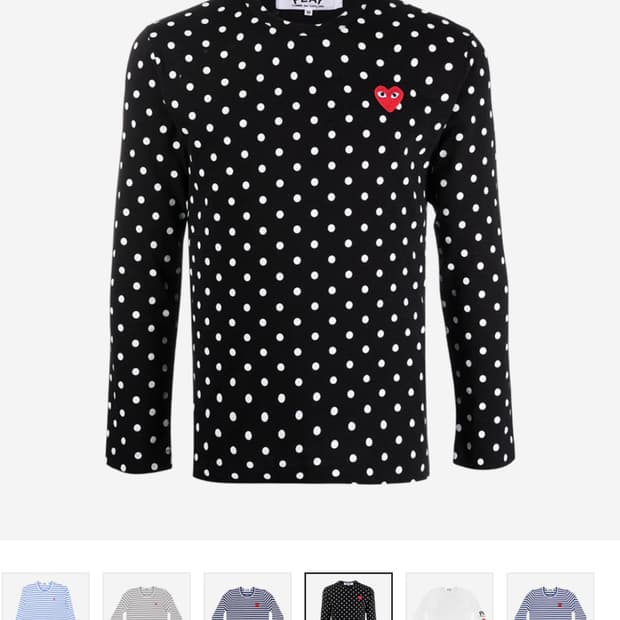
Task: View the plain white shirt thumbnail
Action: pos(449,597)
